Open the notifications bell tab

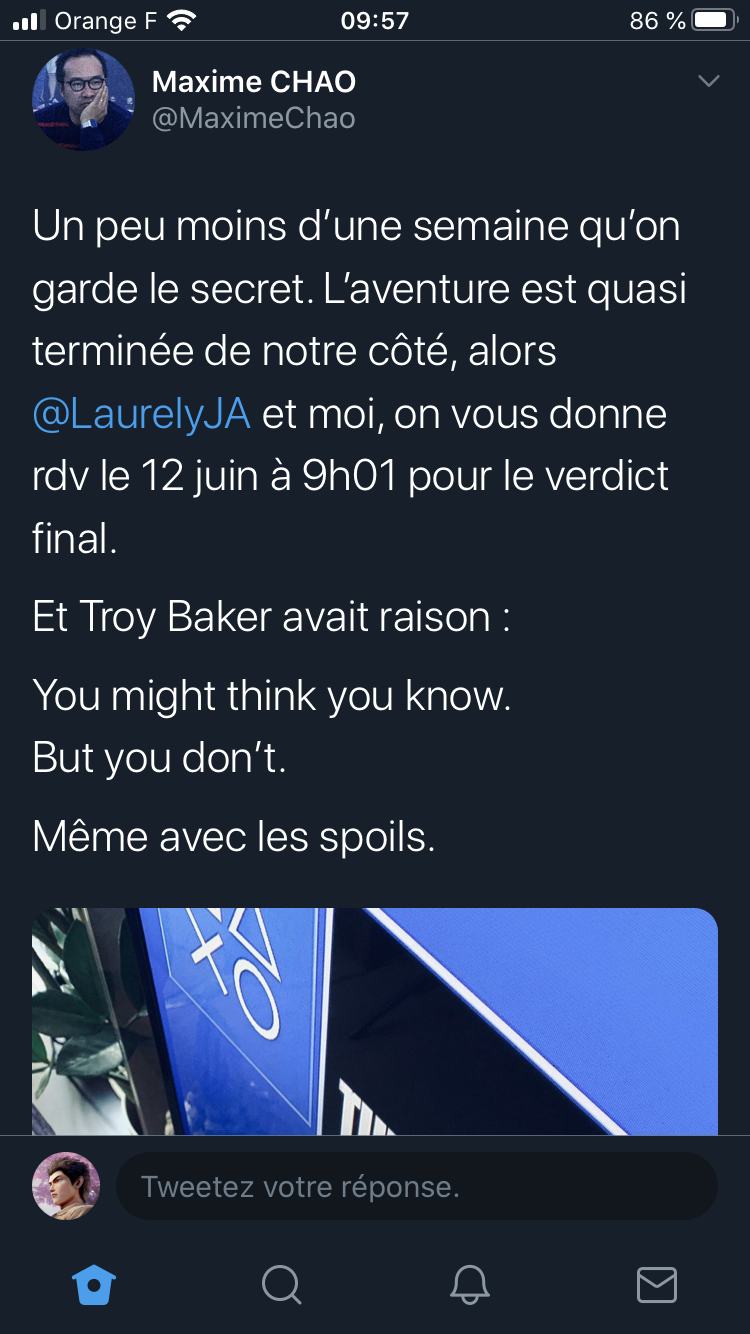point(469,1284)
